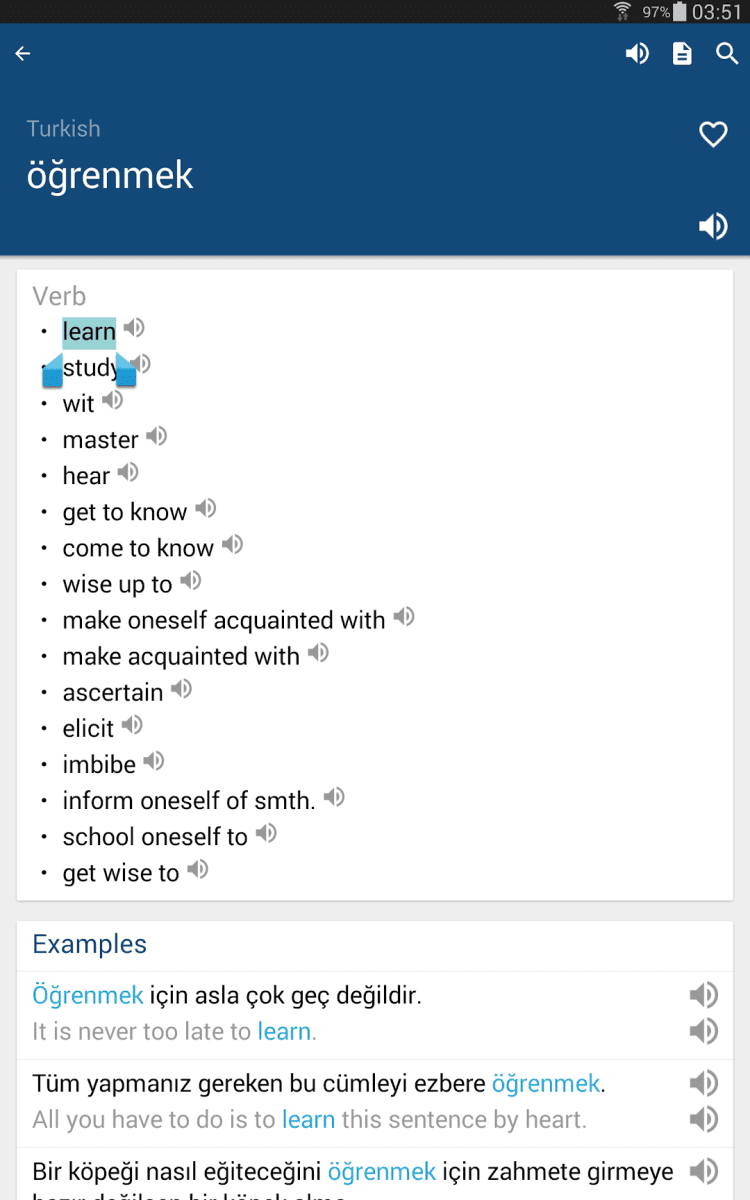The image size is (750, 1200).
Task: Play audio for get to know
Action: pyautogui.click(x=206, y=509)
